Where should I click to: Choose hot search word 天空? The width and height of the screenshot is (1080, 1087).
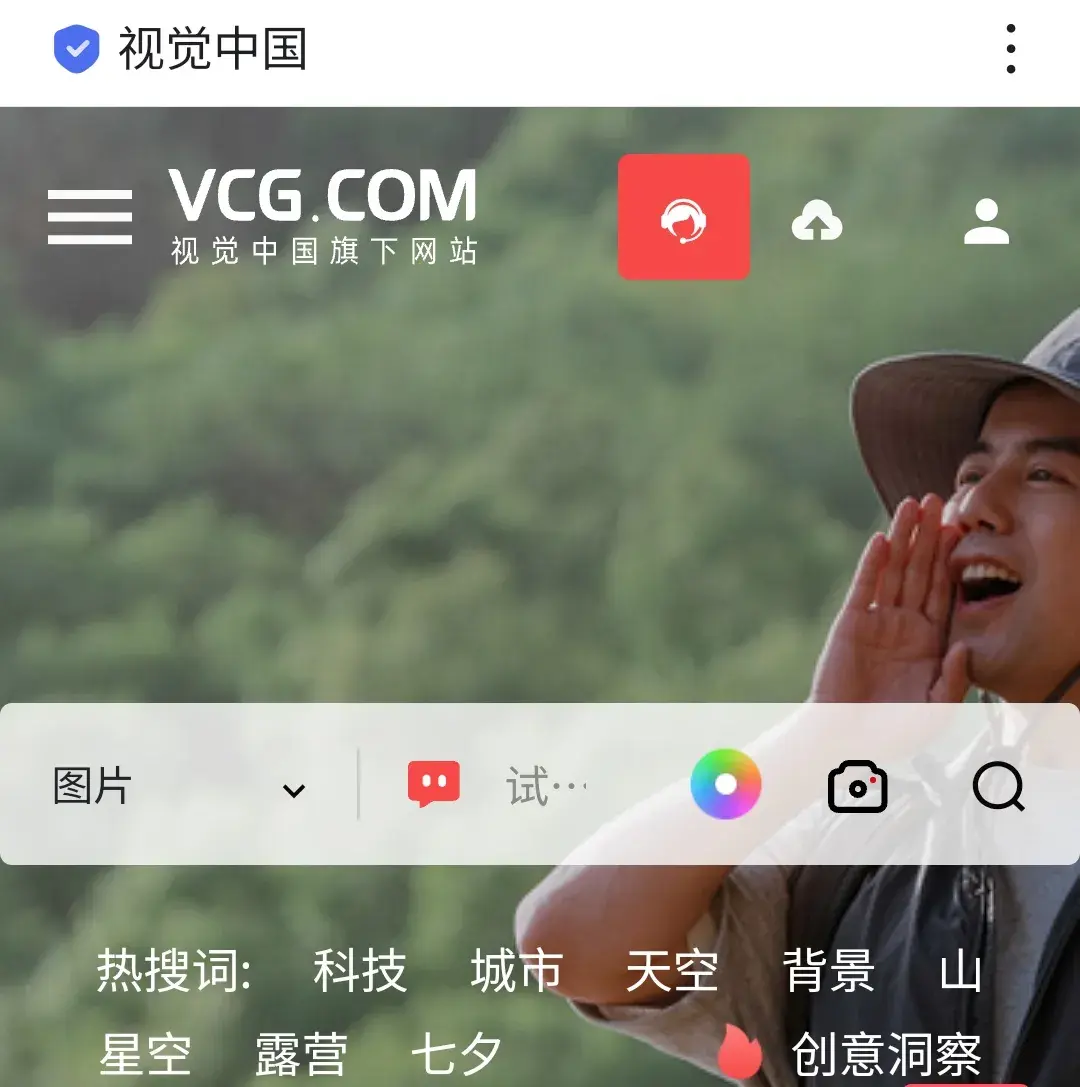click(672, 971)
